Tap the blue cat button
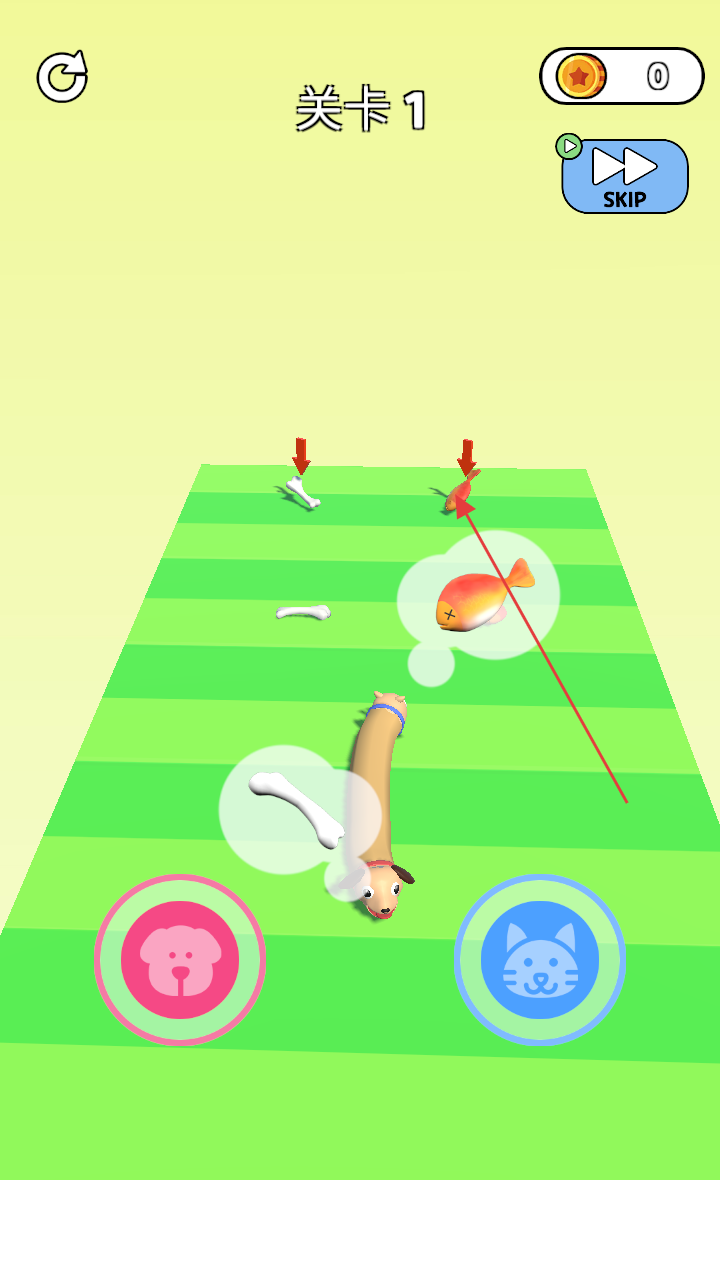Image resolution: width=720 pixels, height=1280 pixels. point(540,960)
